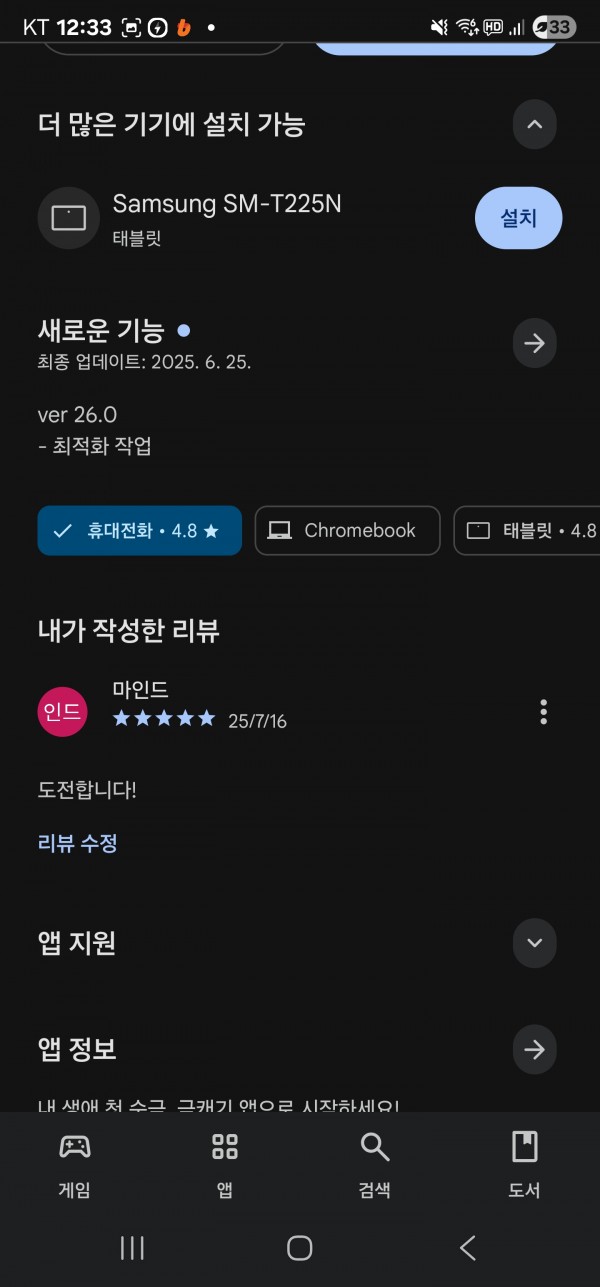
Task: Go back with the system back button
Action: coord(467,1247)
